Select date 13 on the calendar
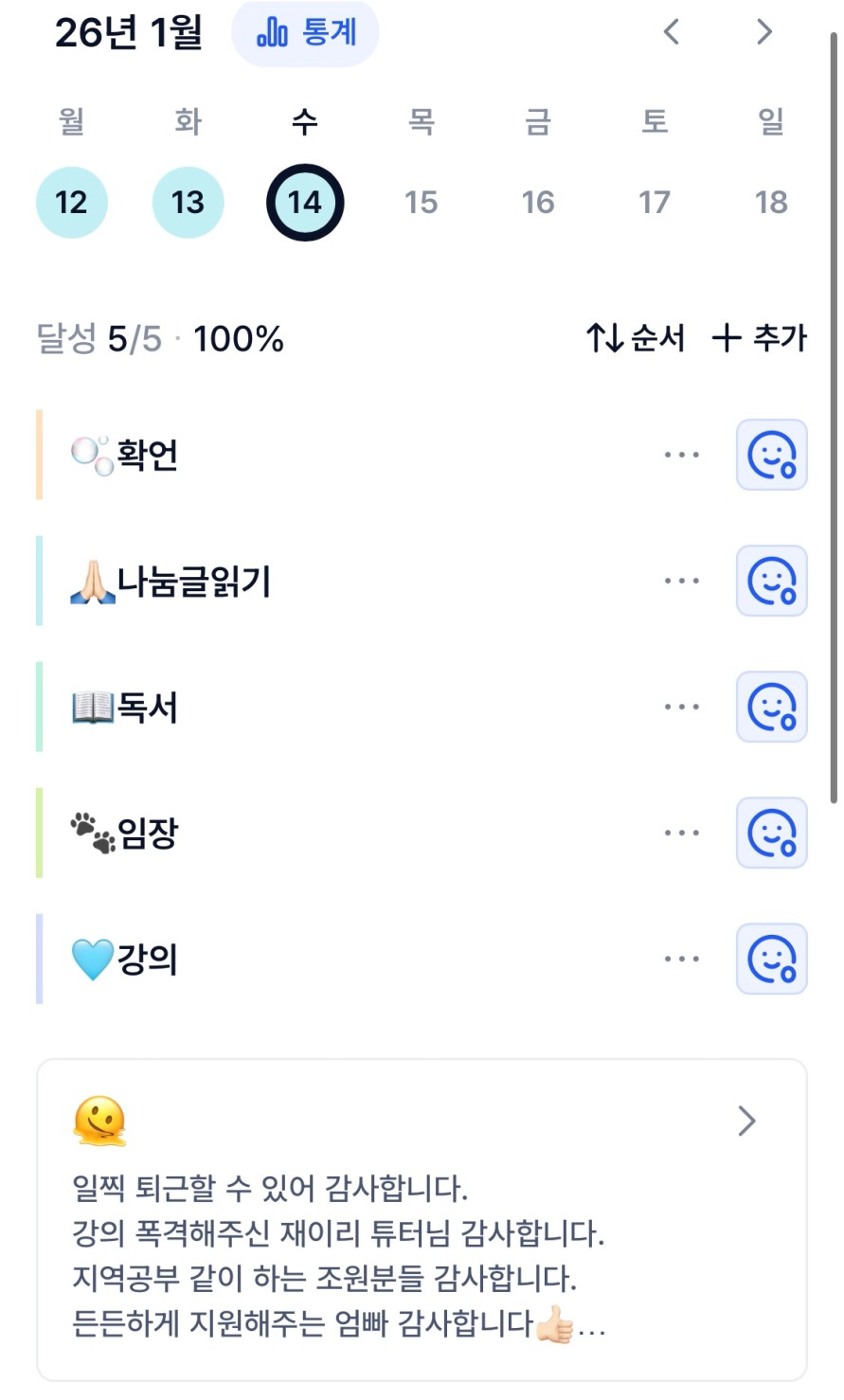The image size is (844, 1400). (188, 202)
